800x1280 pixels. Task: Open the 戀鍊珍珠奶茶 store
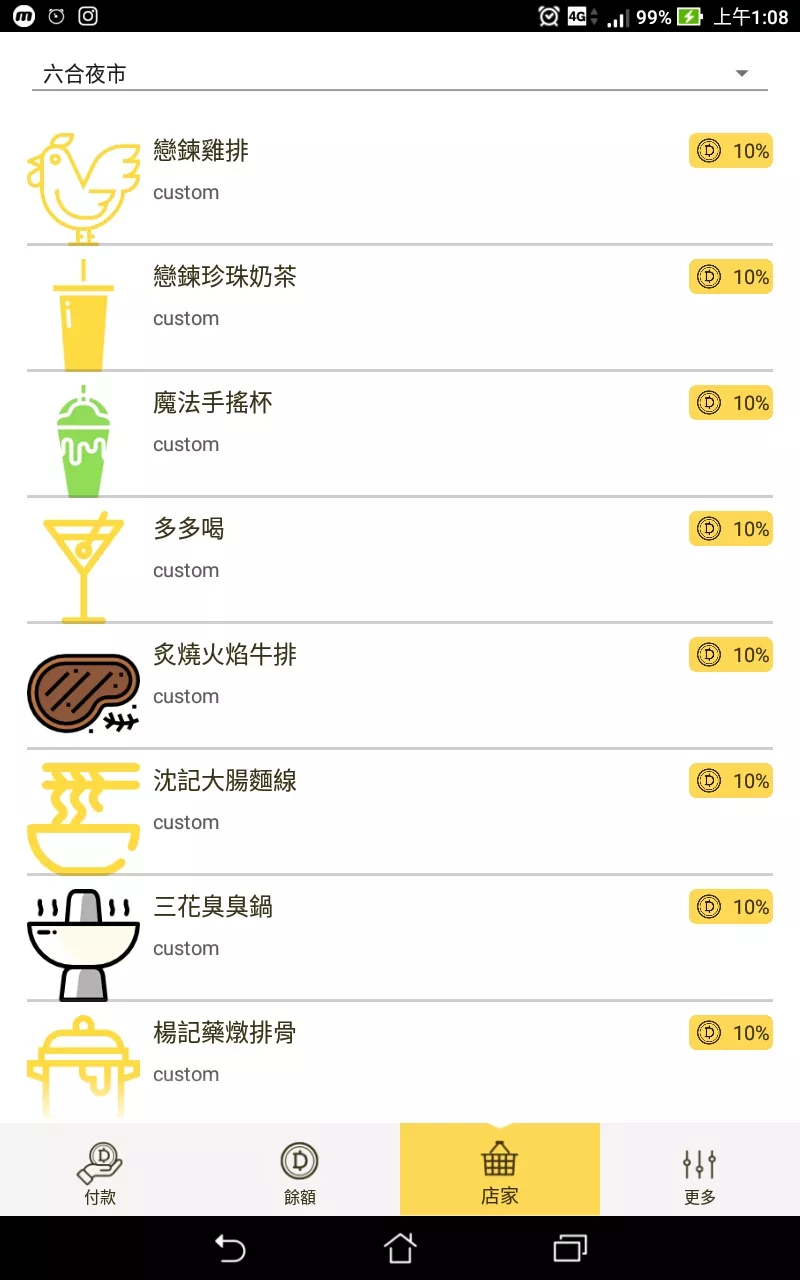pyautogui.click(x=400, y=308)
